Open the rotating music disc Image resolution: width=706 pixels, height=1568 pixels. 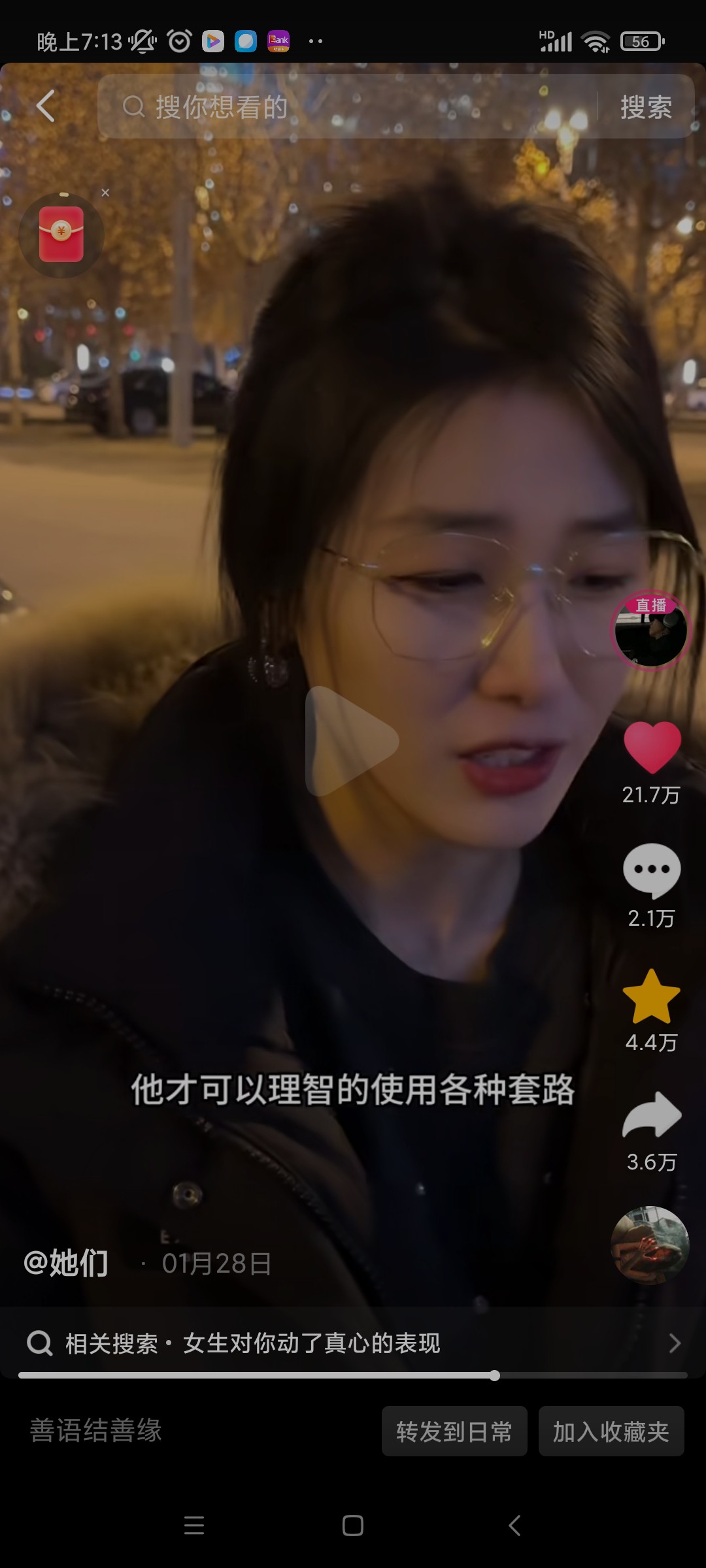(x=650, y=1245)
